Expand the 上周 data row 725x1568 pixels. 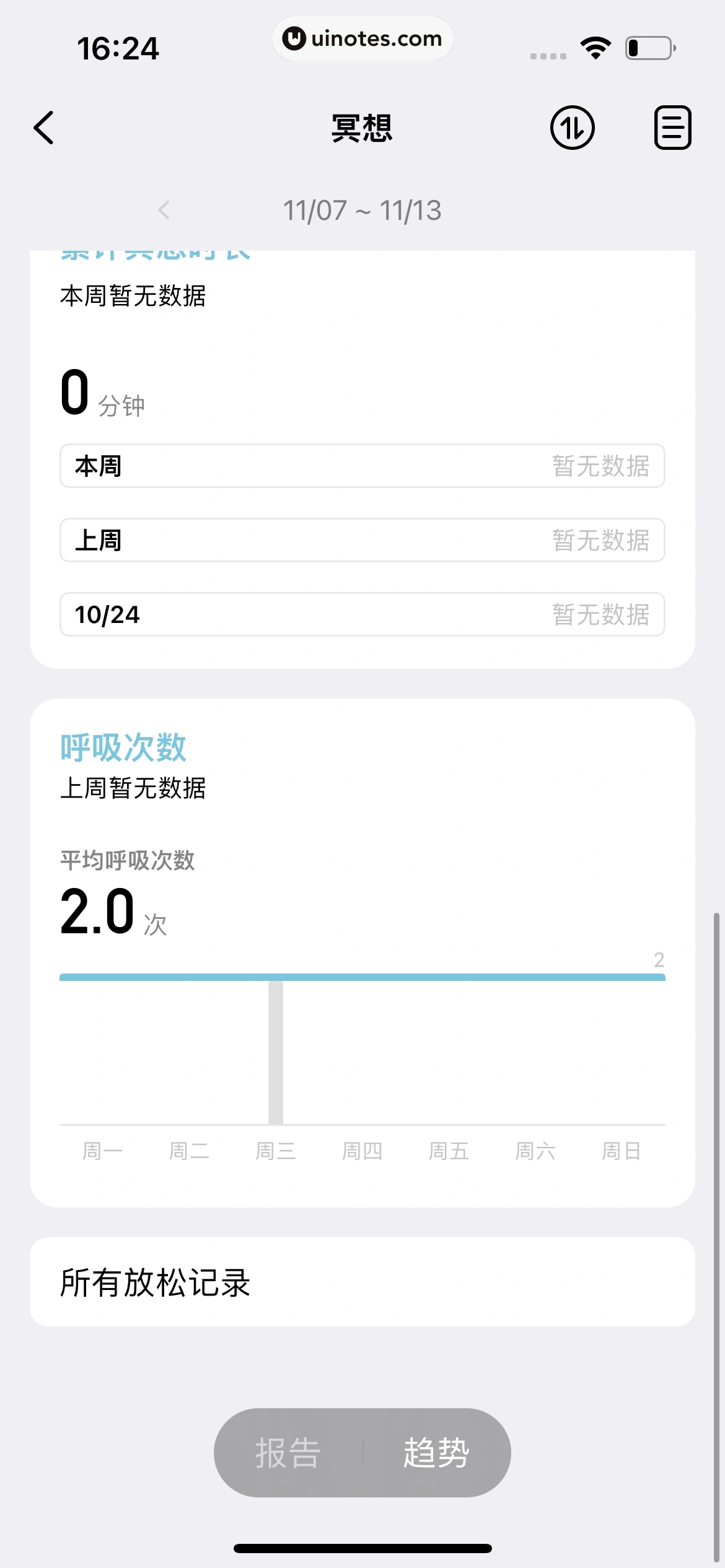pyautogui.click(x=362, y=540)
